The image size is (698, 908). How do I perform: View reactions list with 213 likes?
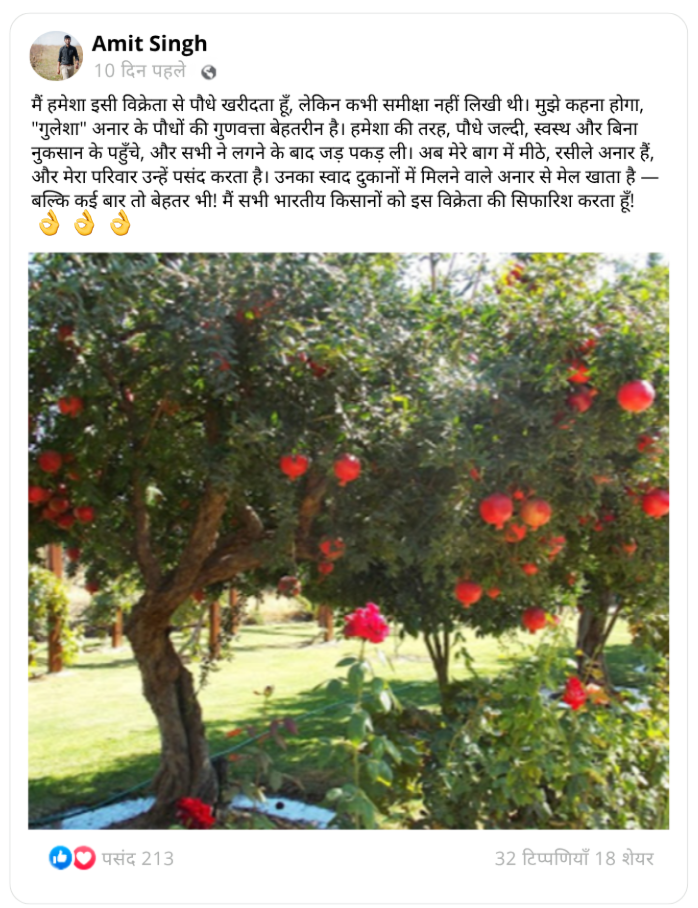112,858
